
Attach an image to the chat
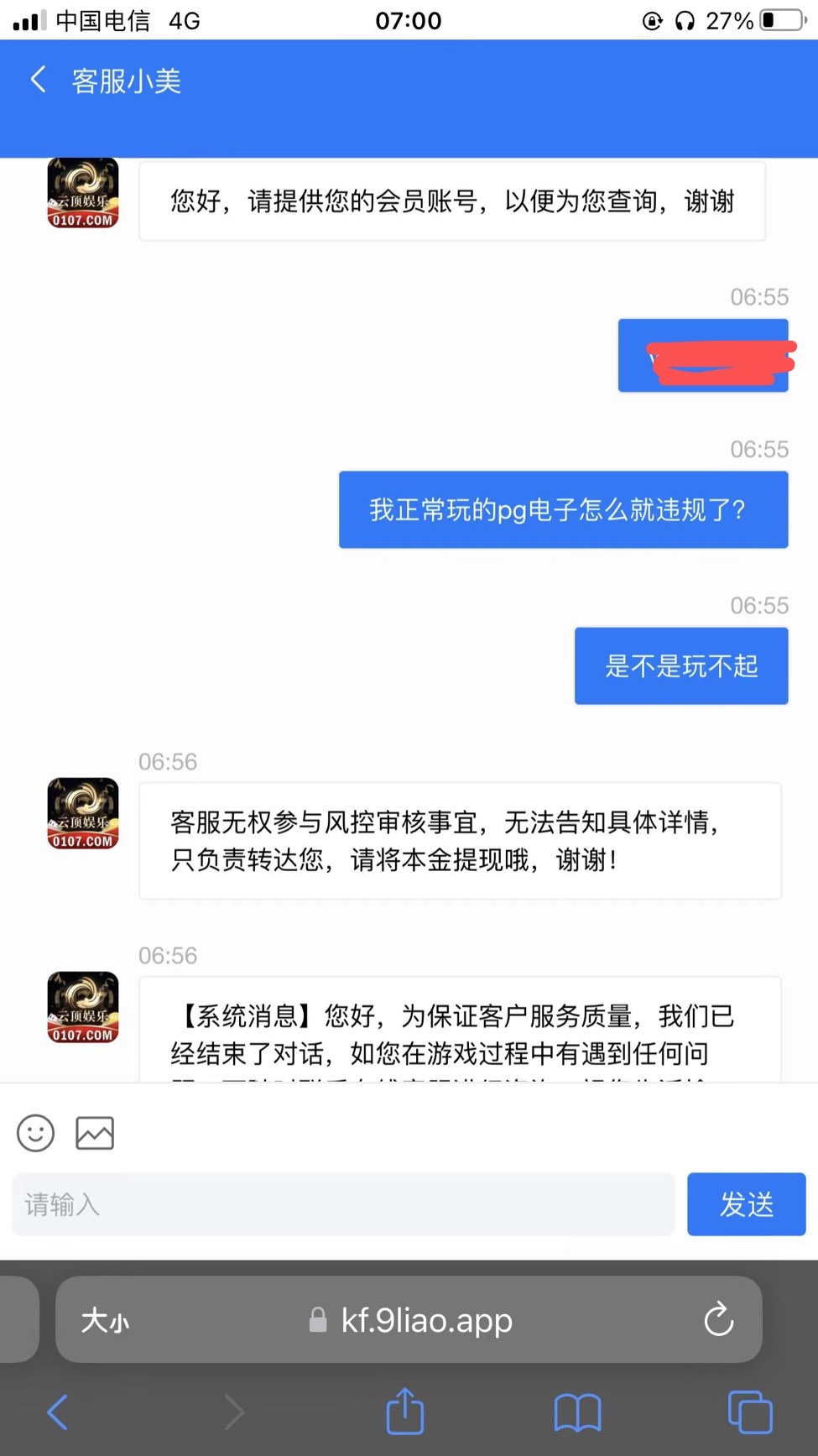95,1133
